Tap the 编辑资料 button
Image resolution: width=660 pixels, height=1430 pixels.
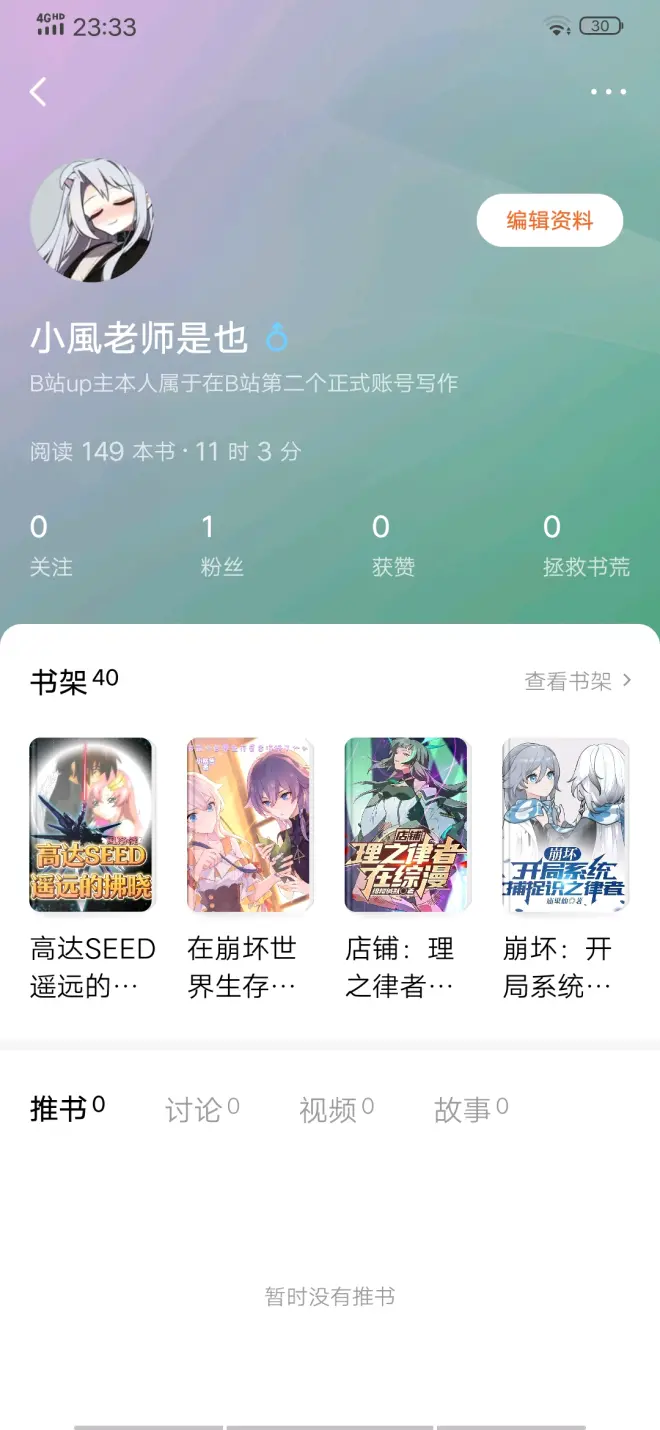coord(549,220)
